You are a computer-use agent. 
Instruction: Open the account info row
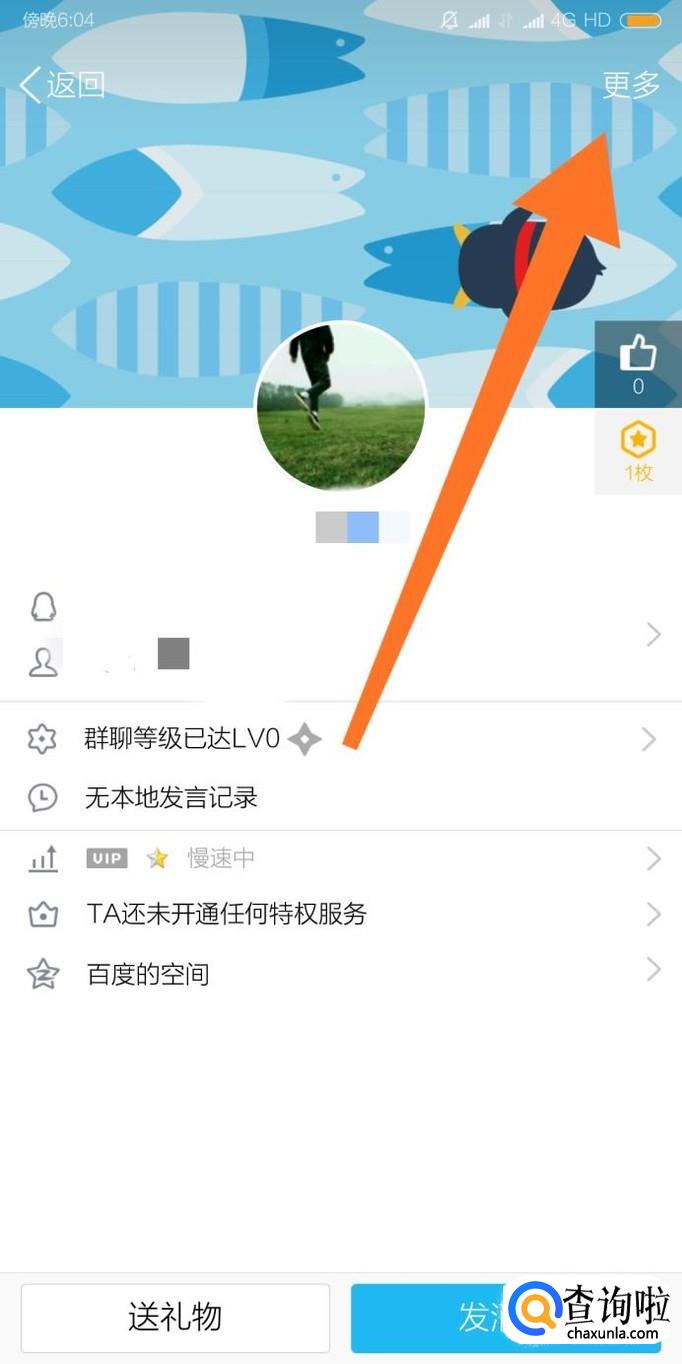(340, 634)
